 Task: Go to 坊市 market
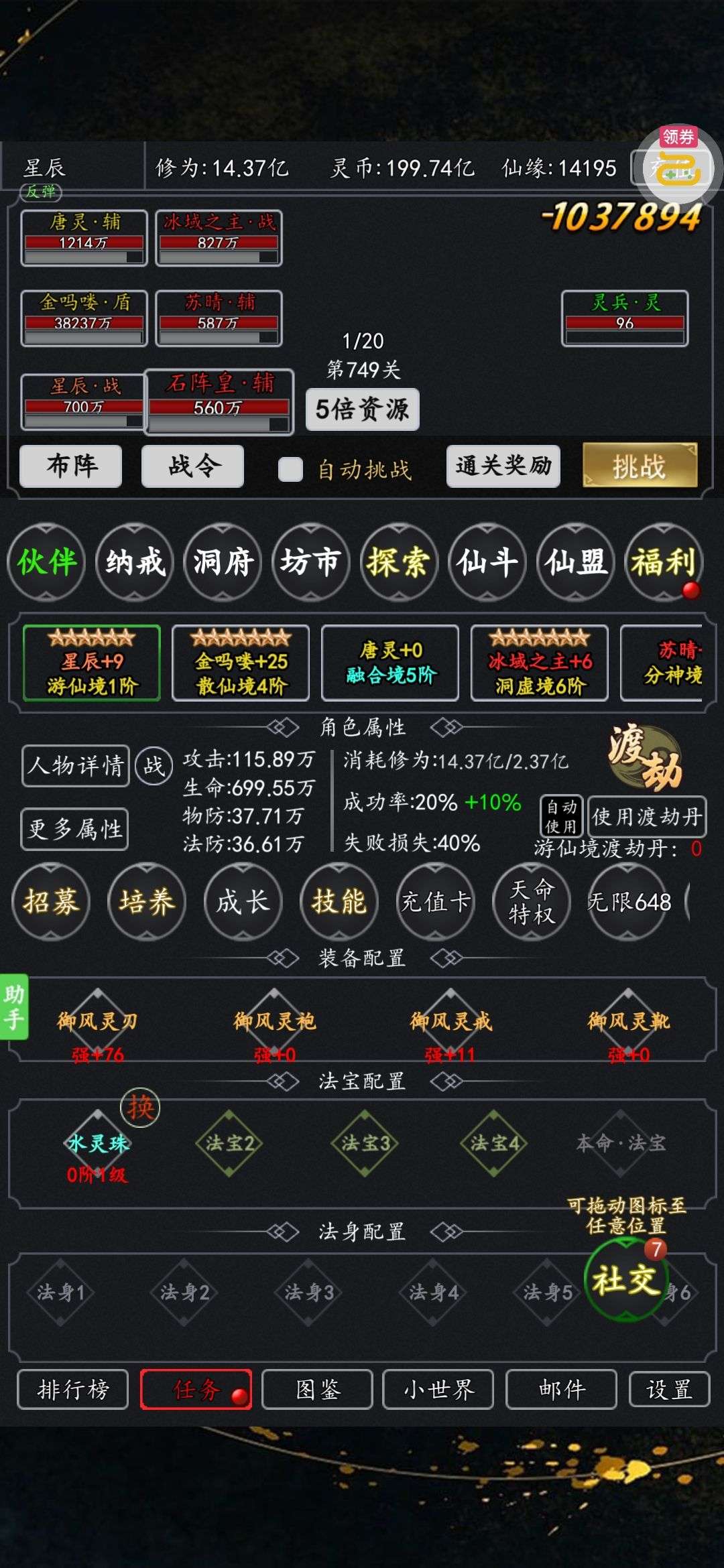[x=310, y=562]
